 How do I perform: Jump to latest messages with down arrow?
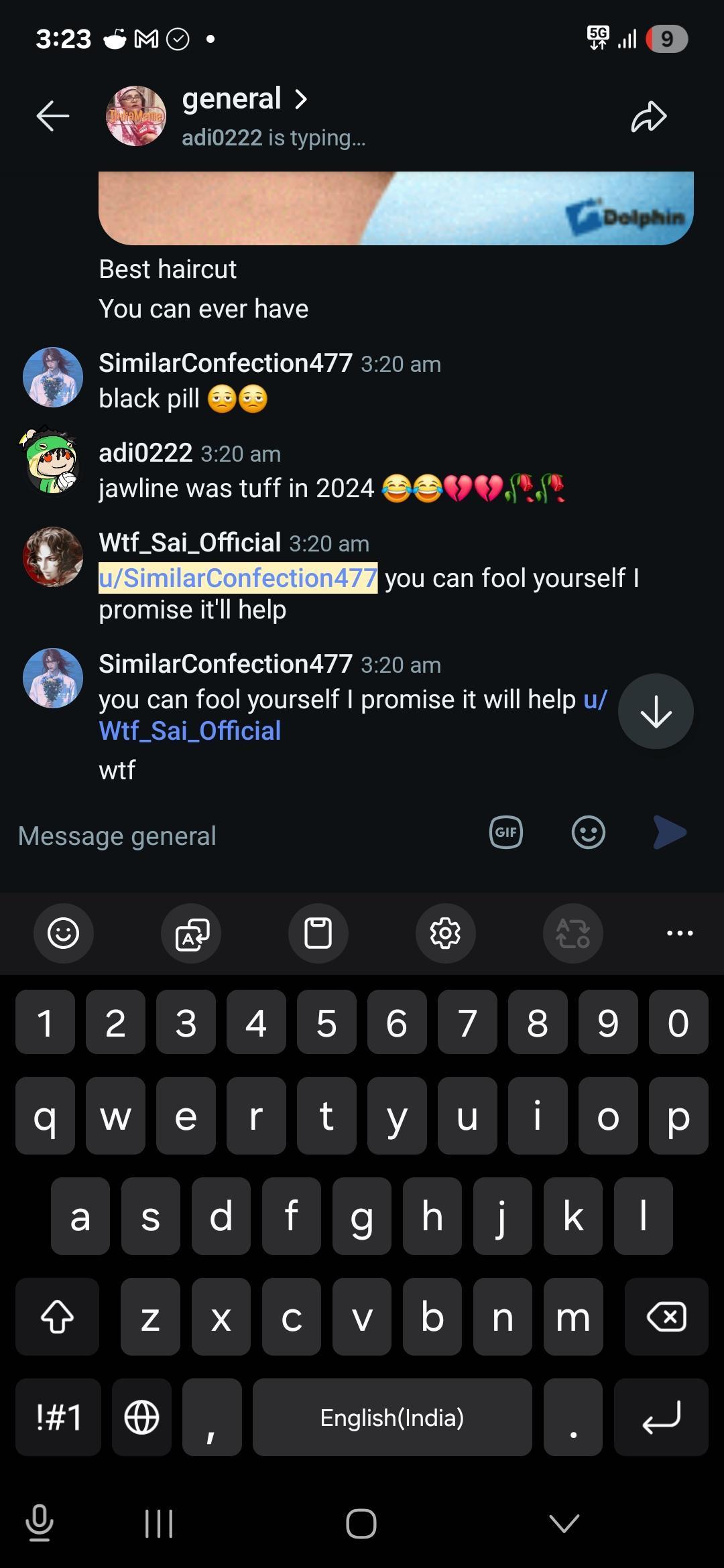(655, 712)
